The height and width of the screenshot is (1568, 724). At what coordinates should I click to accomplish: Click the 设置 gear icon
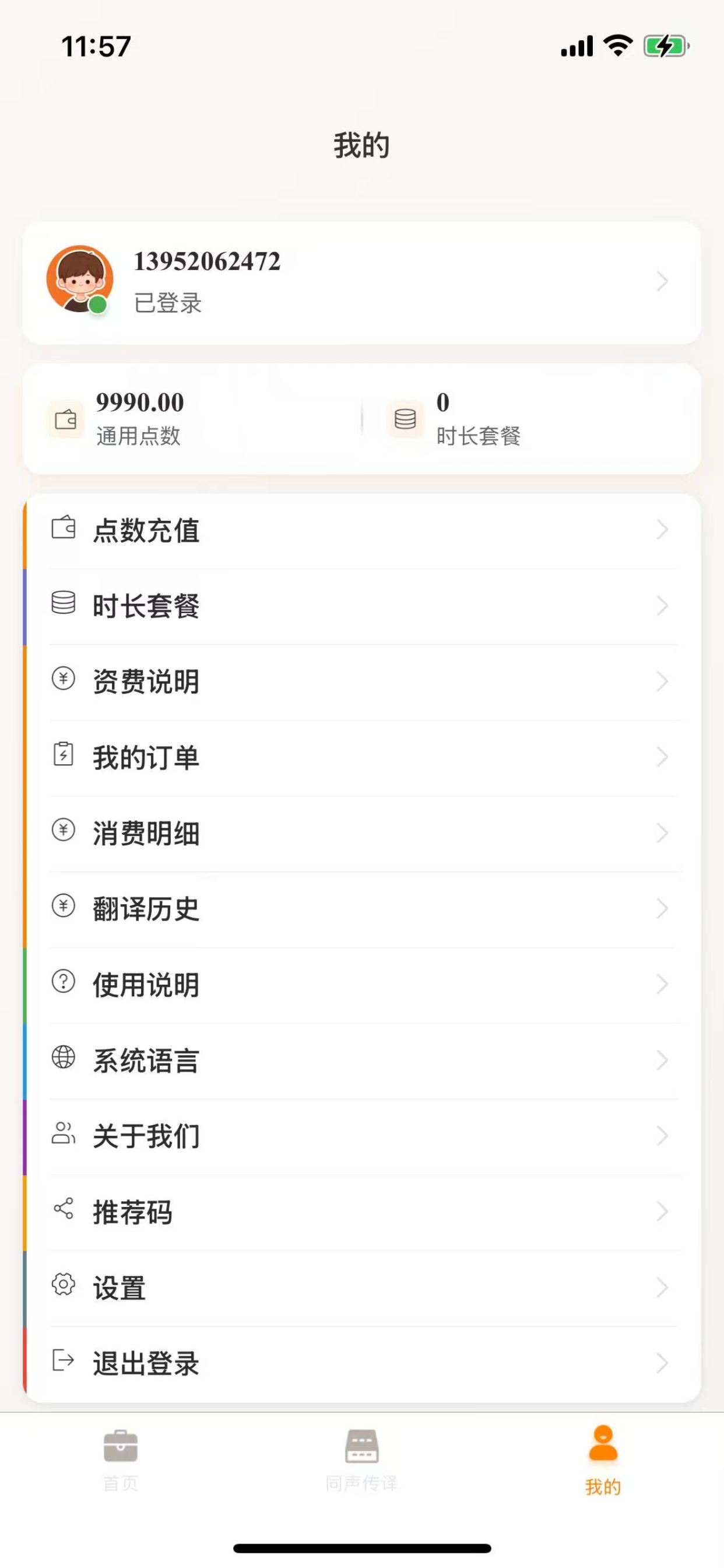[x=63, y=1289]
